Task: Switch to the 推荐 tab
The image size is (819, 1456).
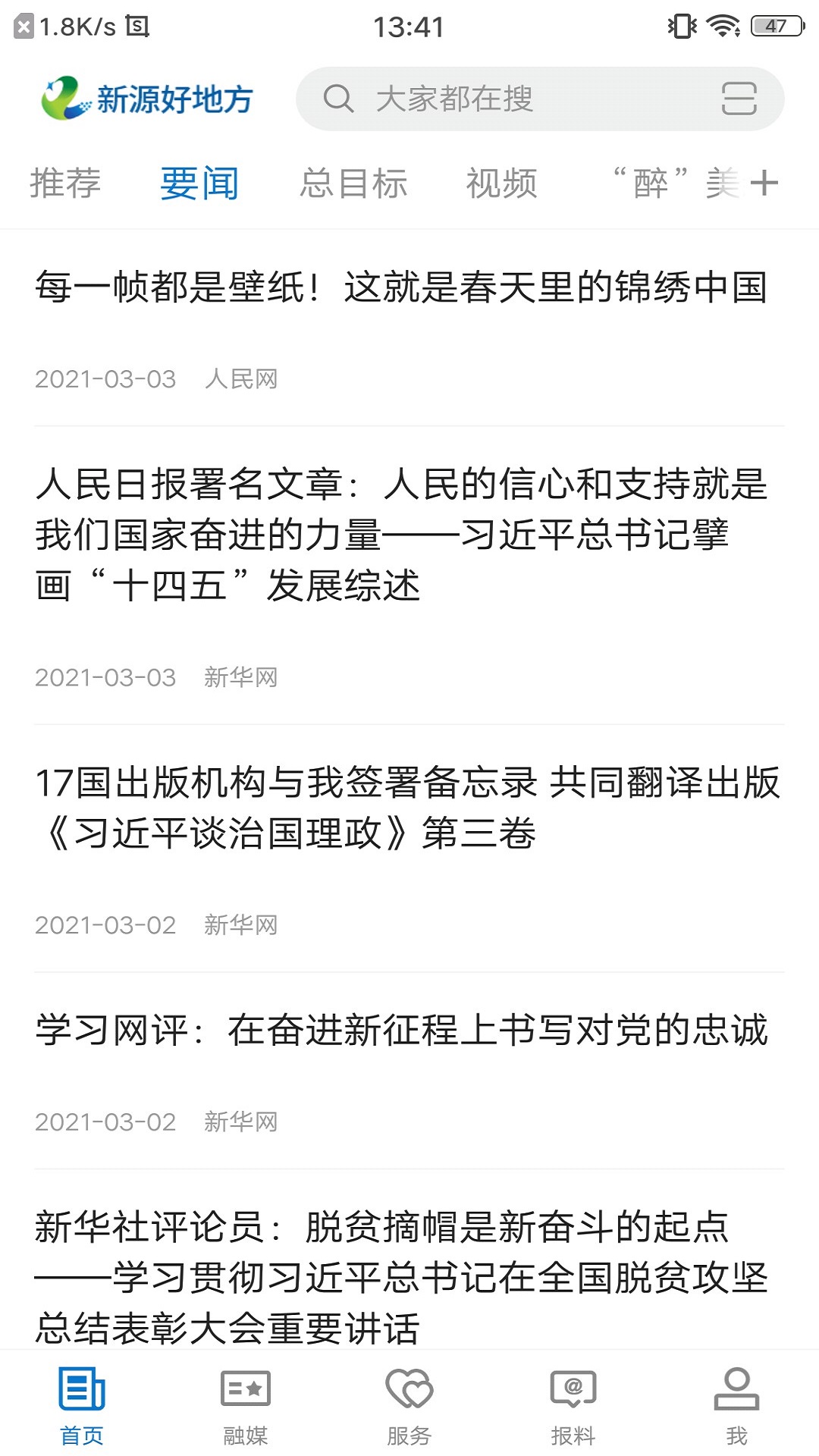Action: [64, 182]
